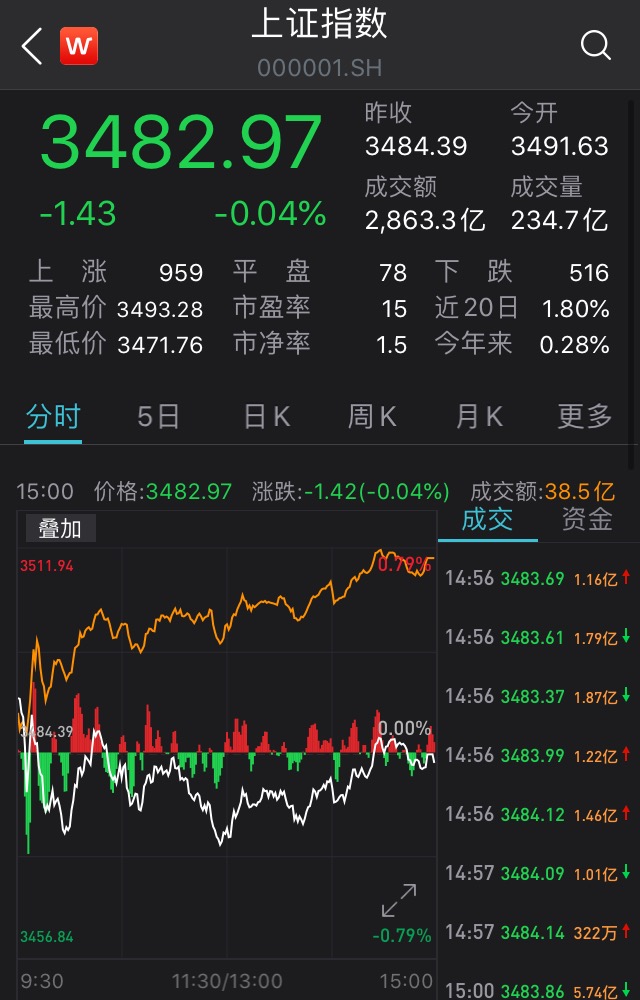Select the 日K chart tab
This screenshot has width=640, height=1000.
pos(267,417)
